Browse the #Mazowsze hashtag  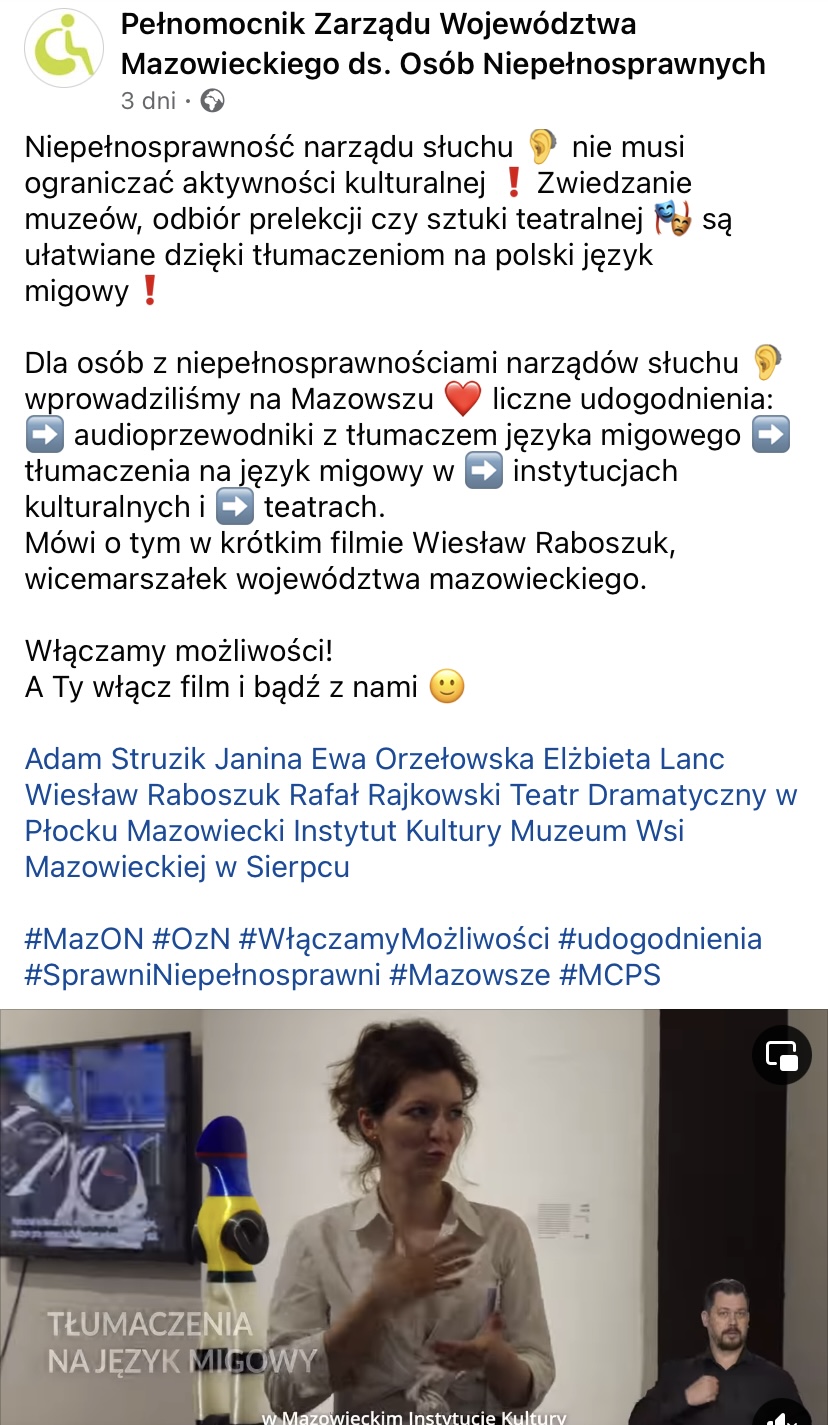469,975
